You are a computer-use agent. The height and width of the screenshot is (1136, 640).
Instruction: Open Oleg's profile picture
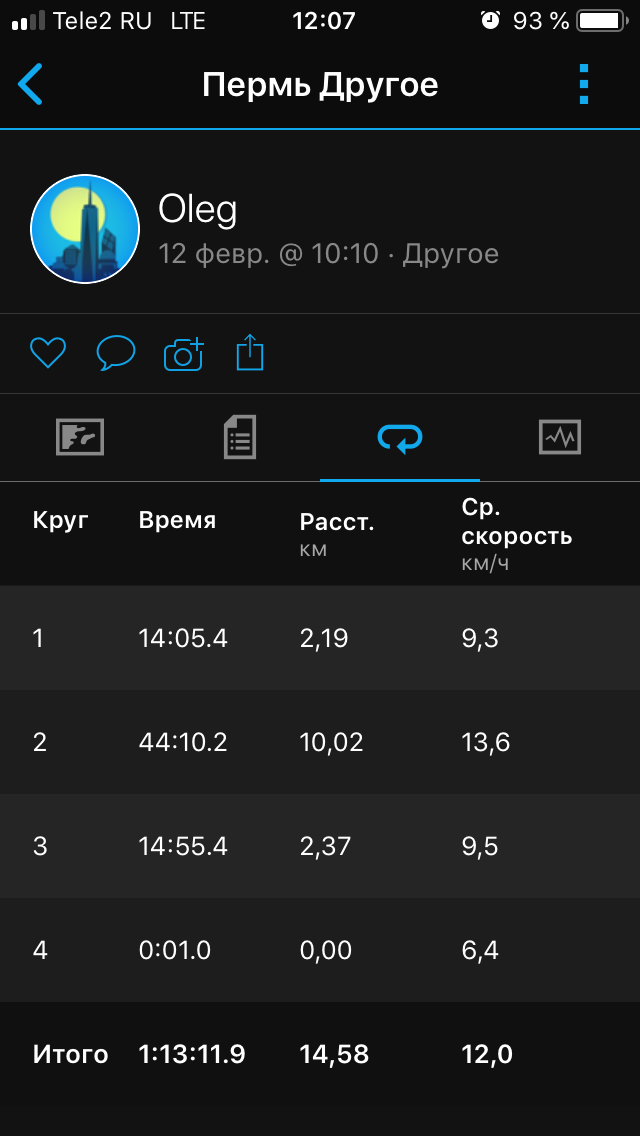coord(85,229)
